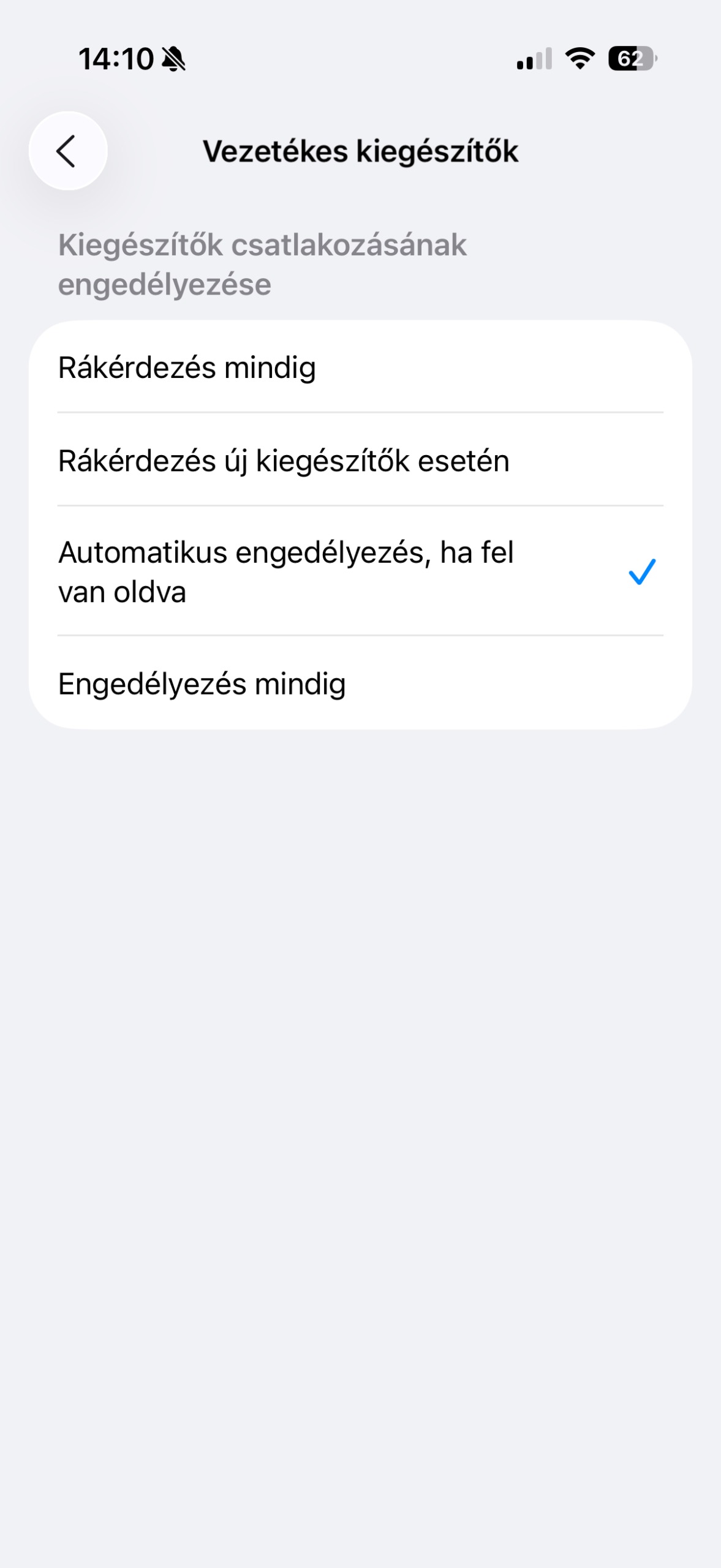Viewport: 721px width, 1568px height.
Task: Go back from Vezetékes kiegészítők
Action: point(68,151)
